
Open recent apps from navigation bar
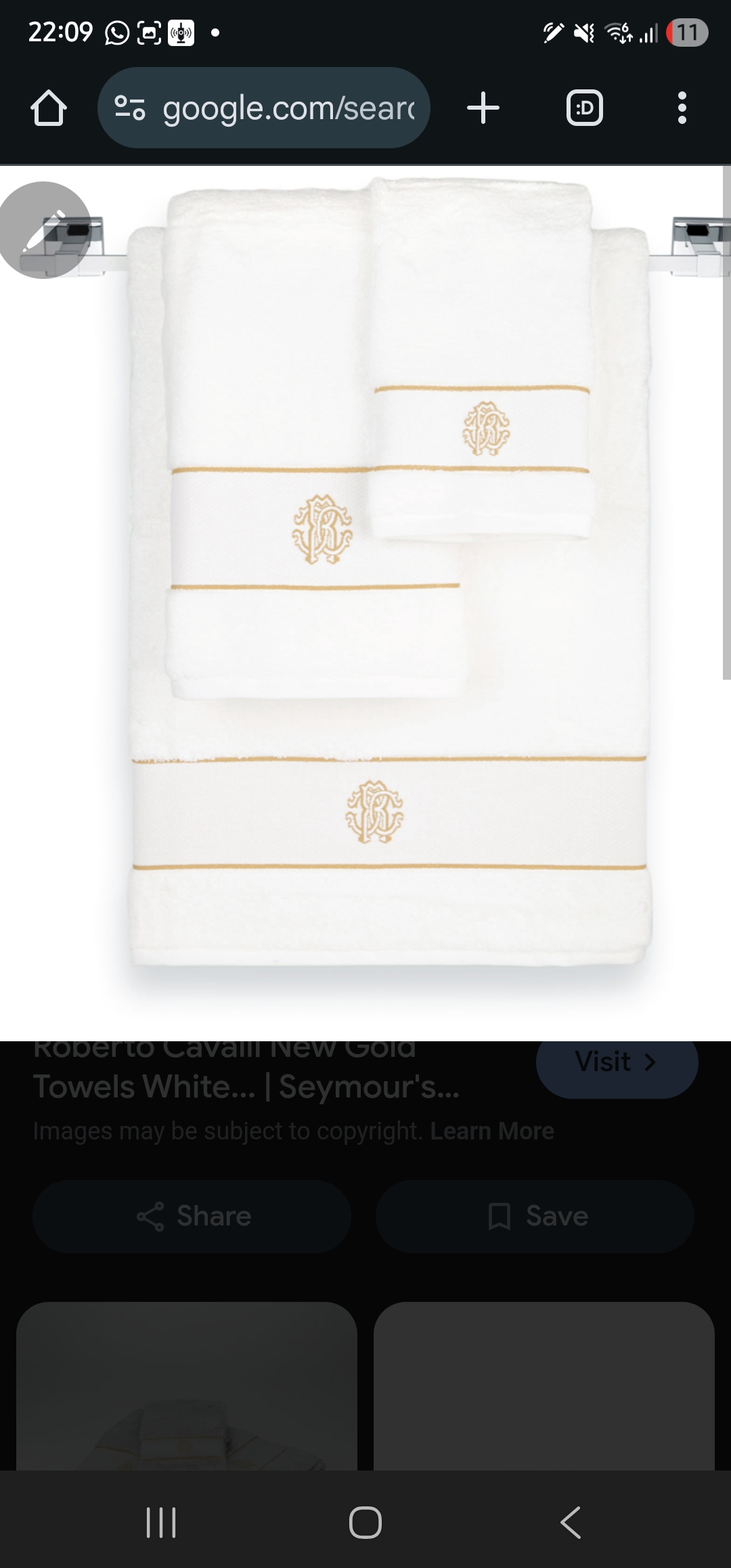[161, 1523]
